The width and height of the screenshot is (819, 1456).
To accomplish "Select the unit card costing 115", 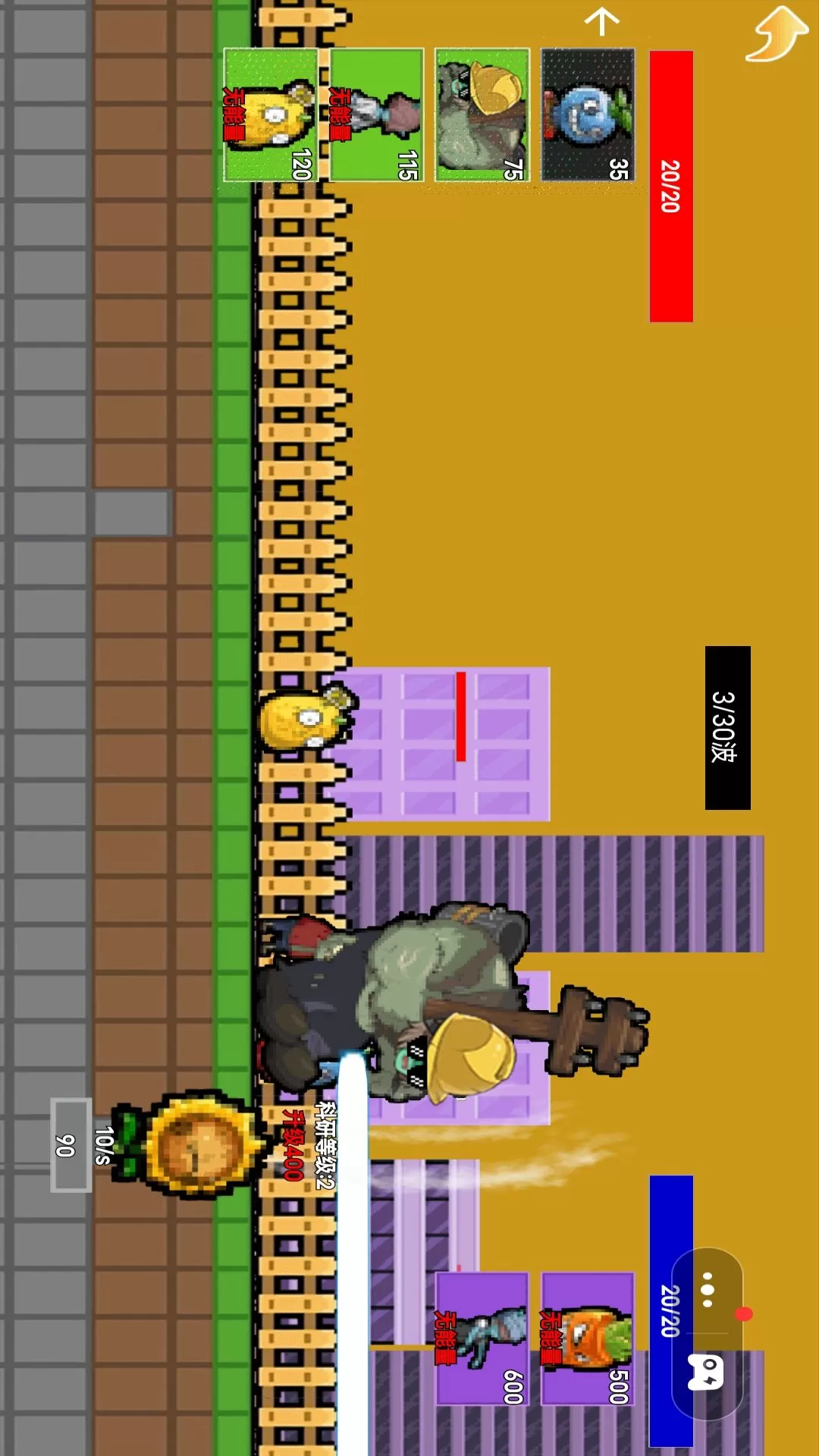I will 377,115.
